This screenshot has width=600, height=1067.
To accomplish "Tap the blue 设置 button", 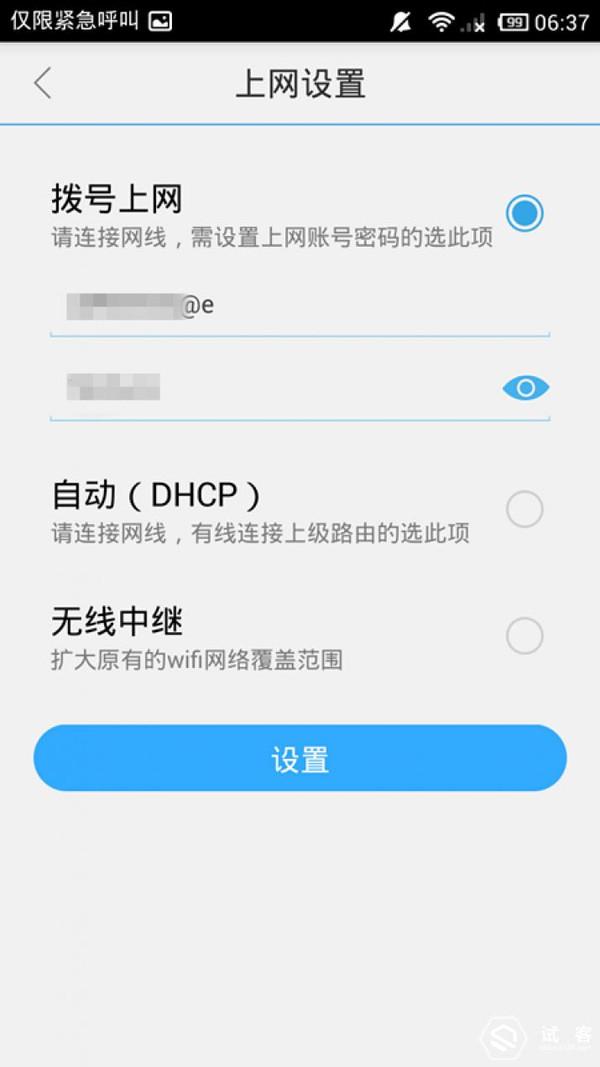I will (x=300, y=758).
